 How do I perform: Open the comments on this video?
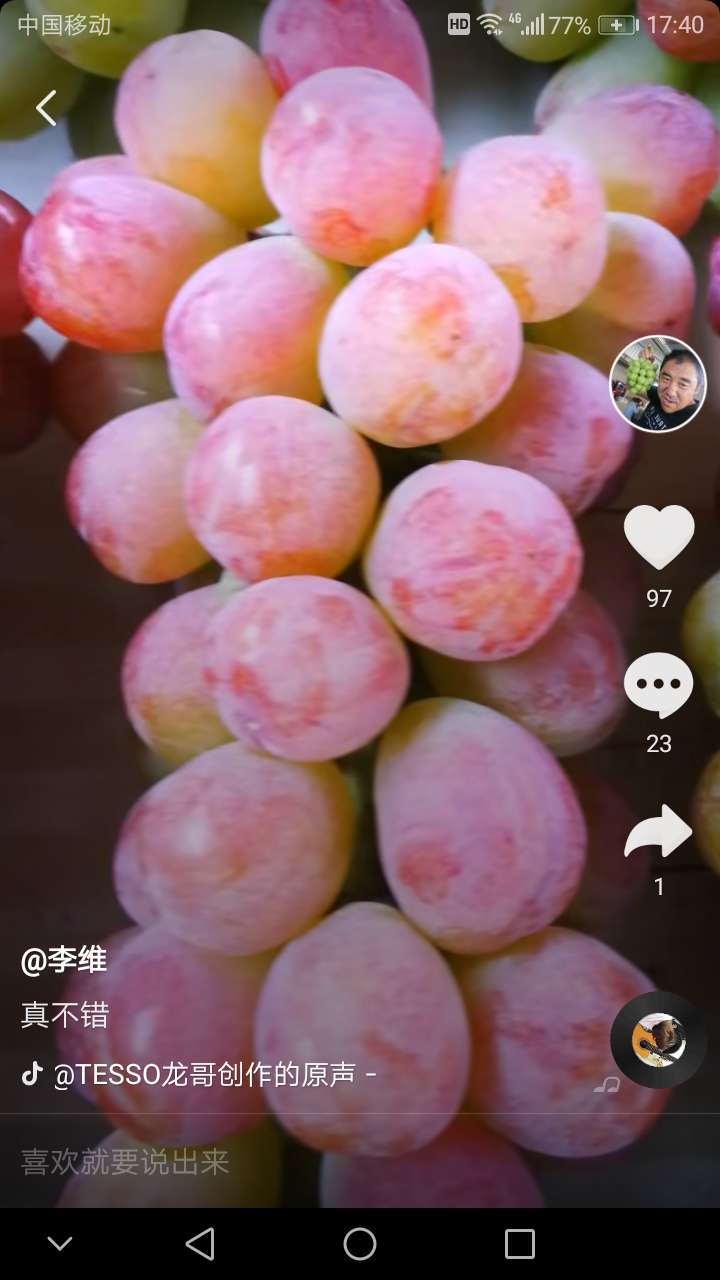[658, 685]
